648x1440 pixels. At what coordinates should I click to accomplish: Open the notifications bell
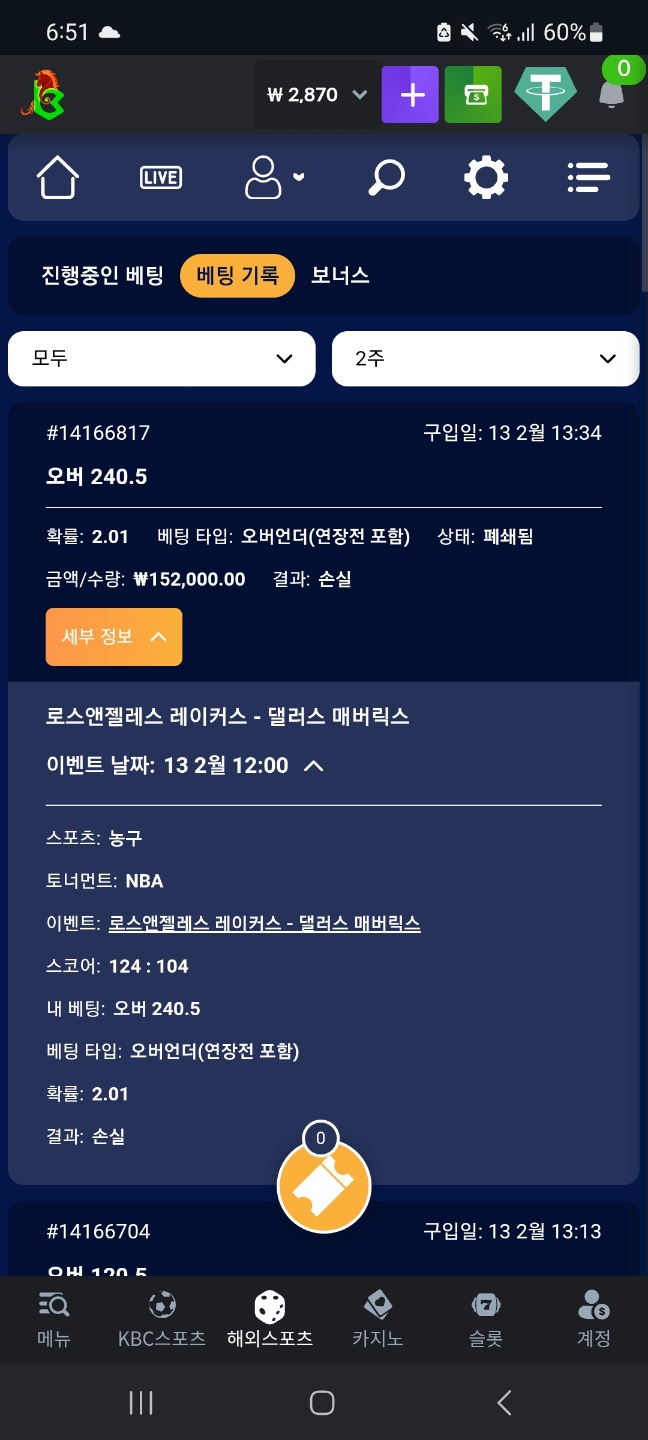611,94
